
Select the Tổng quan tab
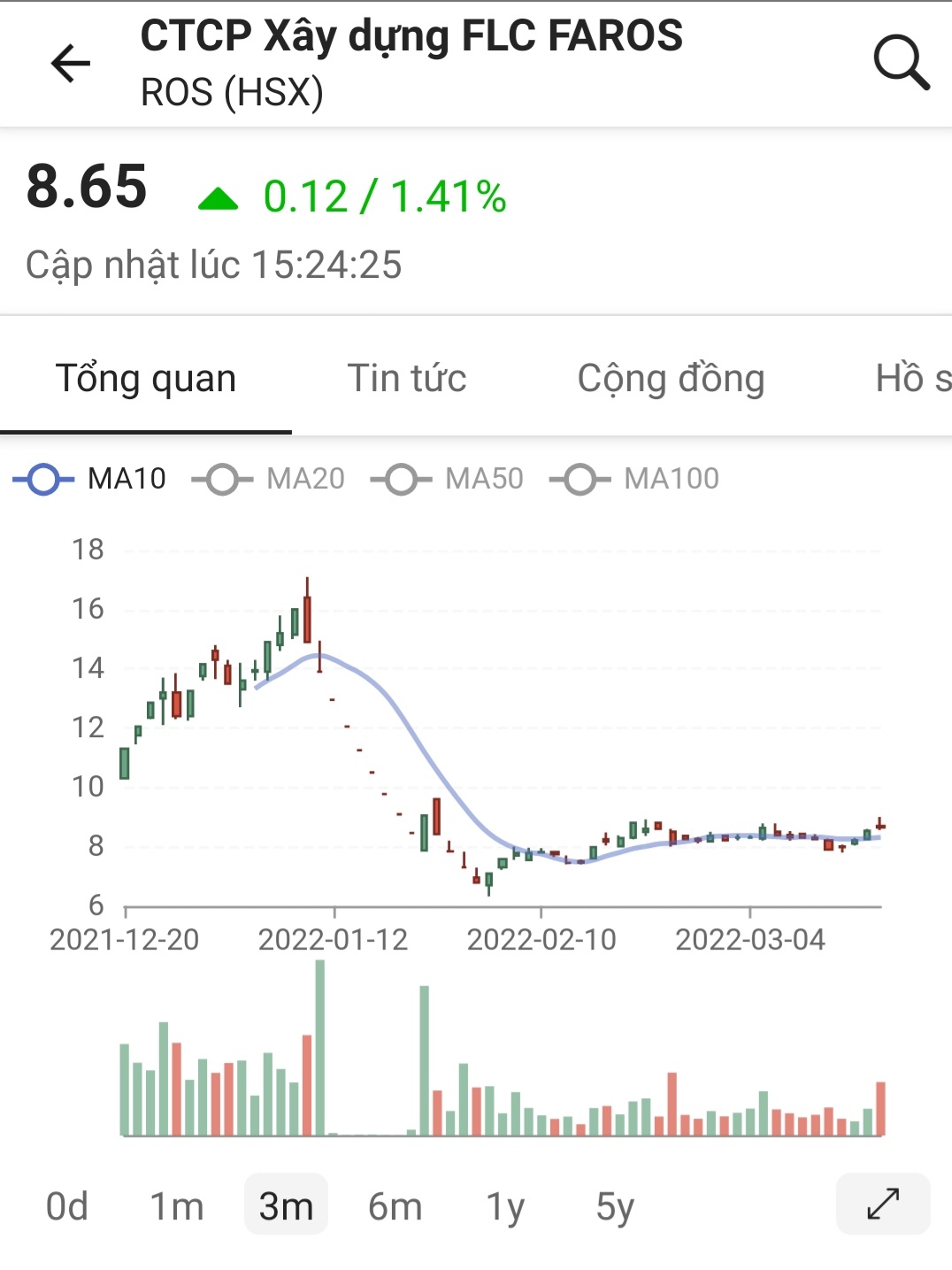[x=146, y=379]
